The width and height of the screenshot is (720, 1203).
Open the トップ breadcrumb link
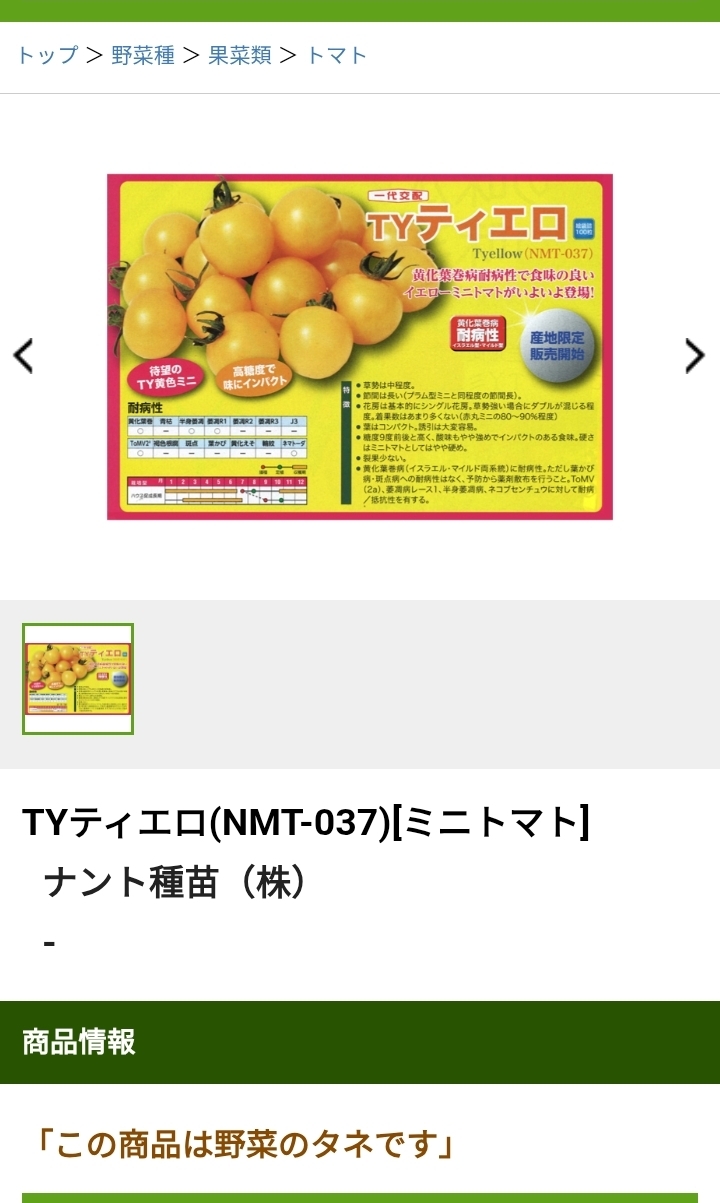click(x=47, y=55)
